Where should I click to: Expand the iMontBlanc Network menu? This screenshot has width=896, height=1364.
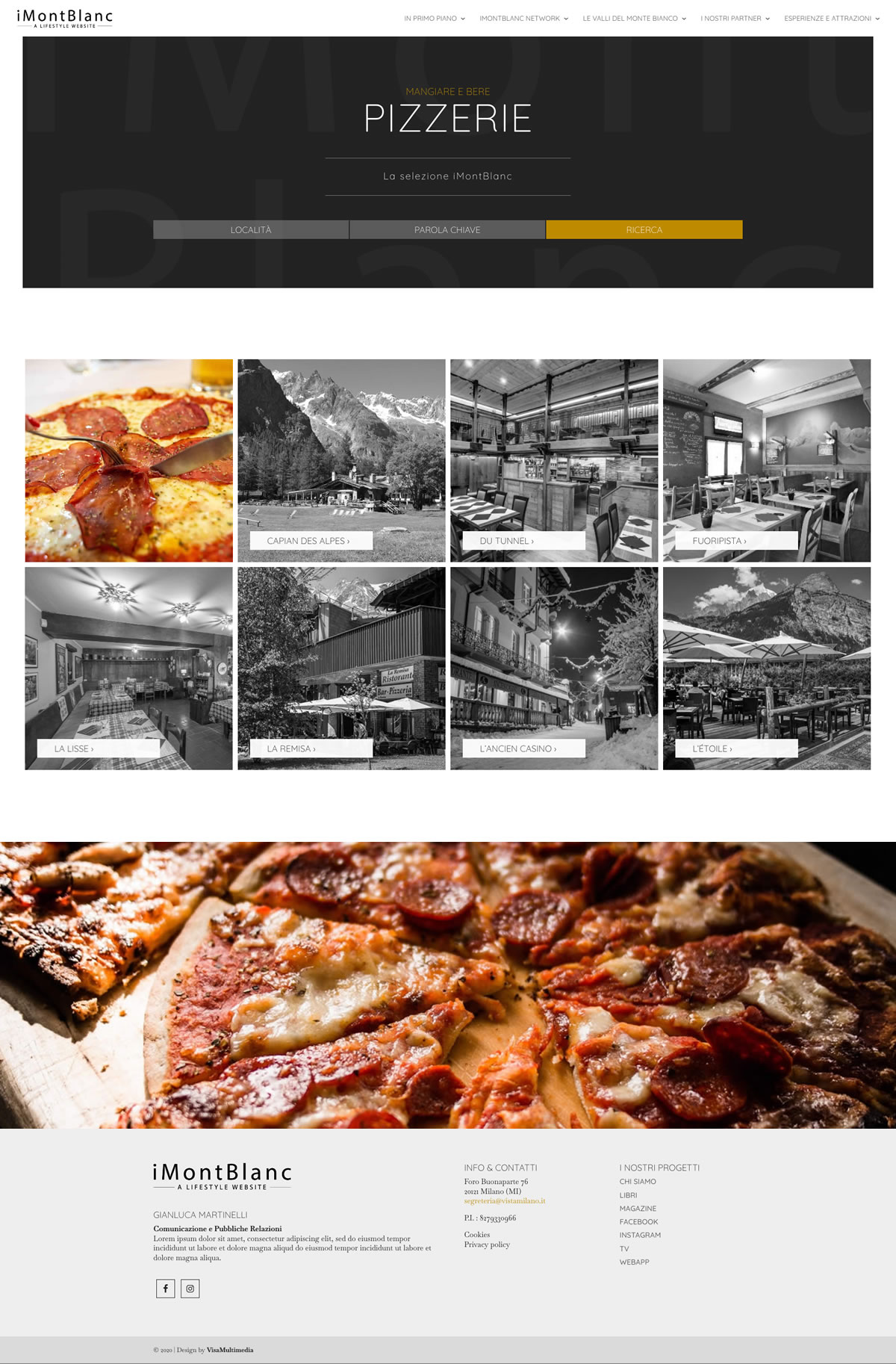[x=523, y=19]
